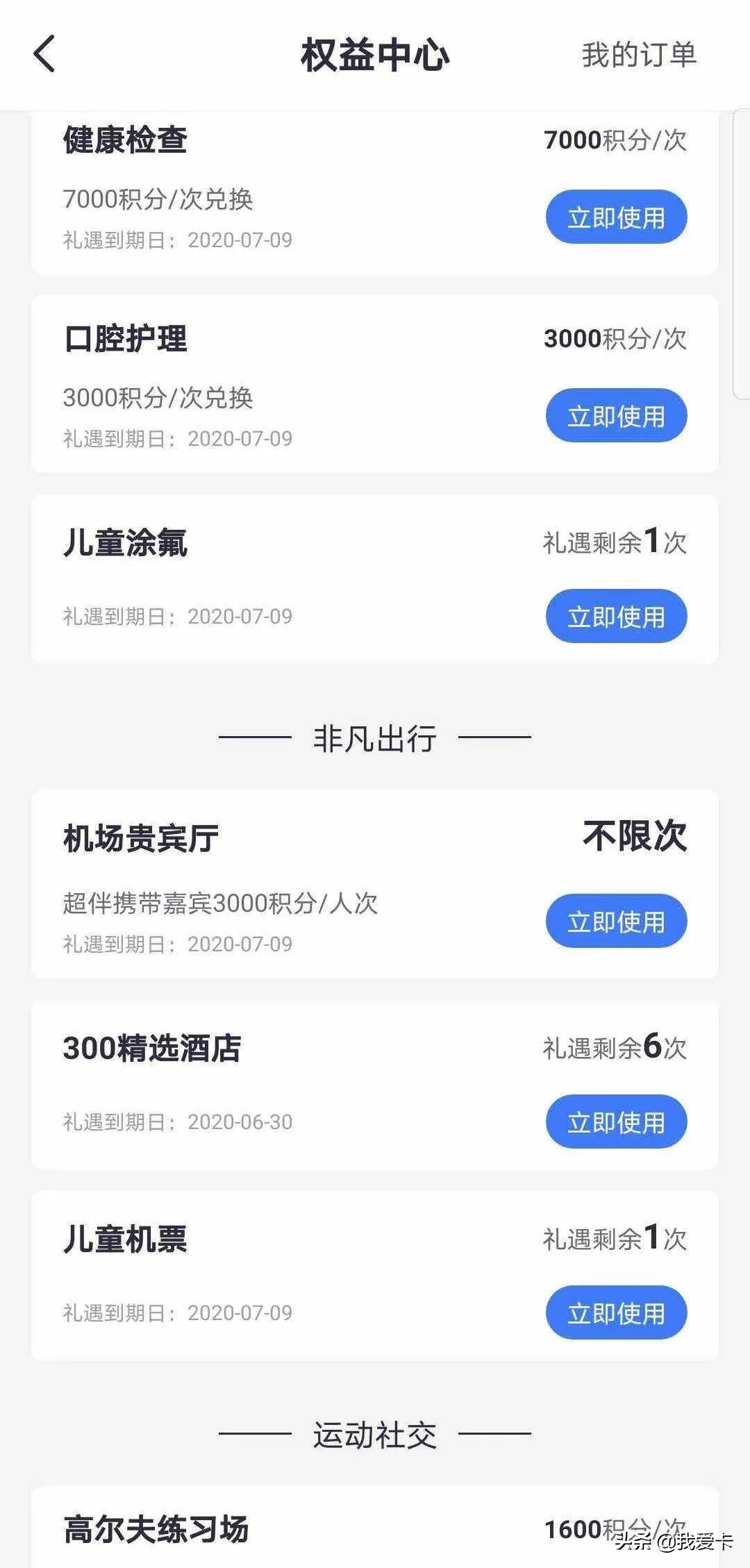This screenshot has height=1568, width=750.
Task: Click 立即使用 for 健康检查 benefit
Action: pos(617,217)
